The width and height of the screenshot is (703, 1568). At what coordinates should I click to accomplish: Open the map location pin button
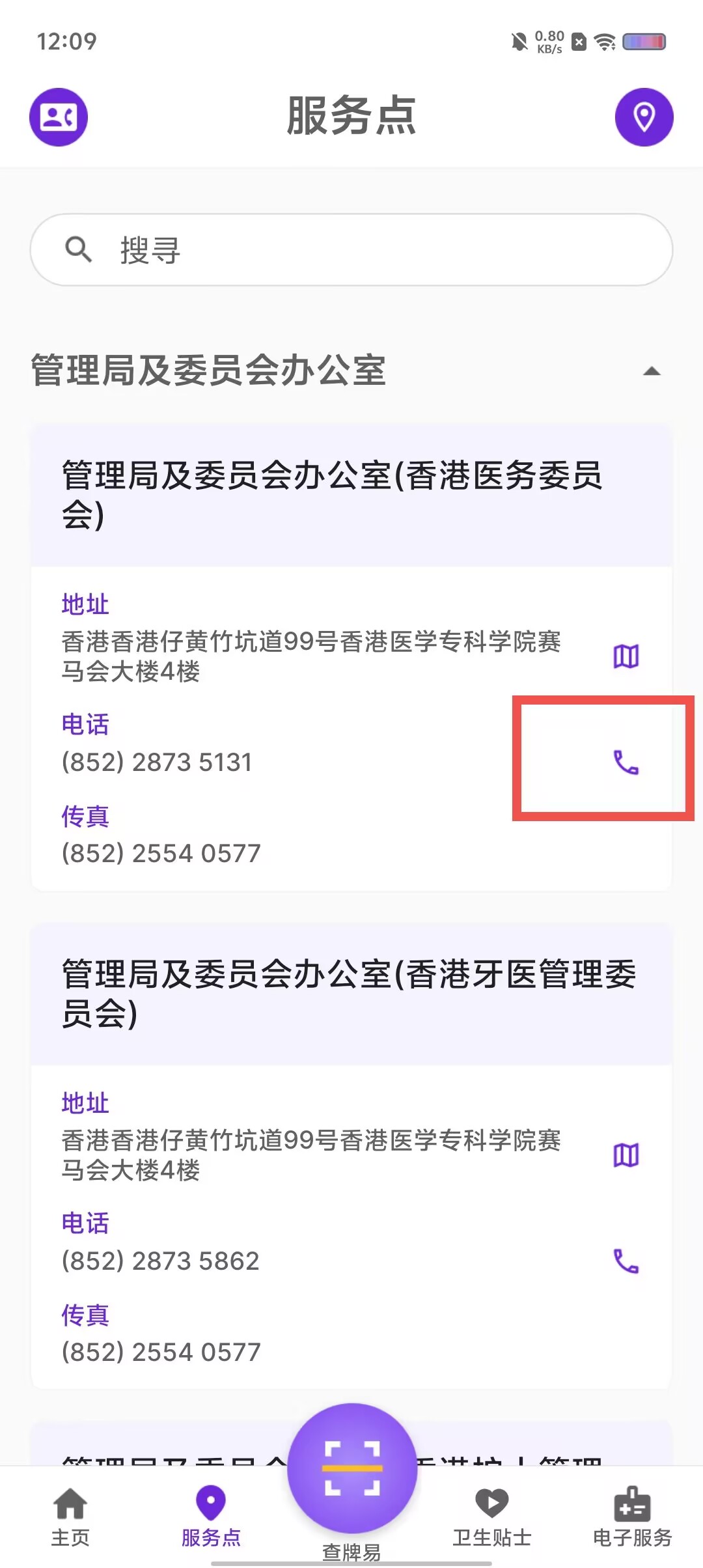coord(644,117)
